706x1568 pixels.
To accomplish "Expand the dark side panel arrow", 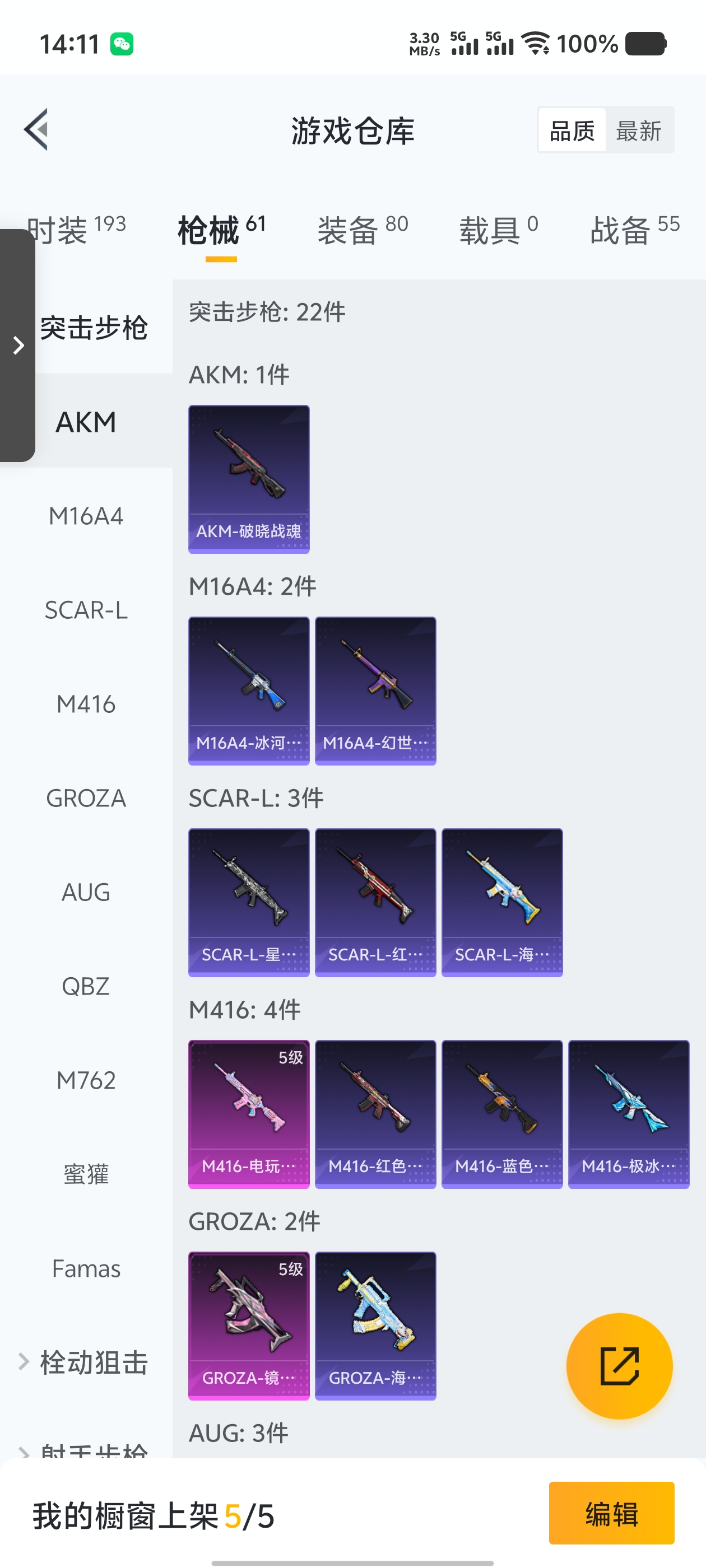I will 18,345.
